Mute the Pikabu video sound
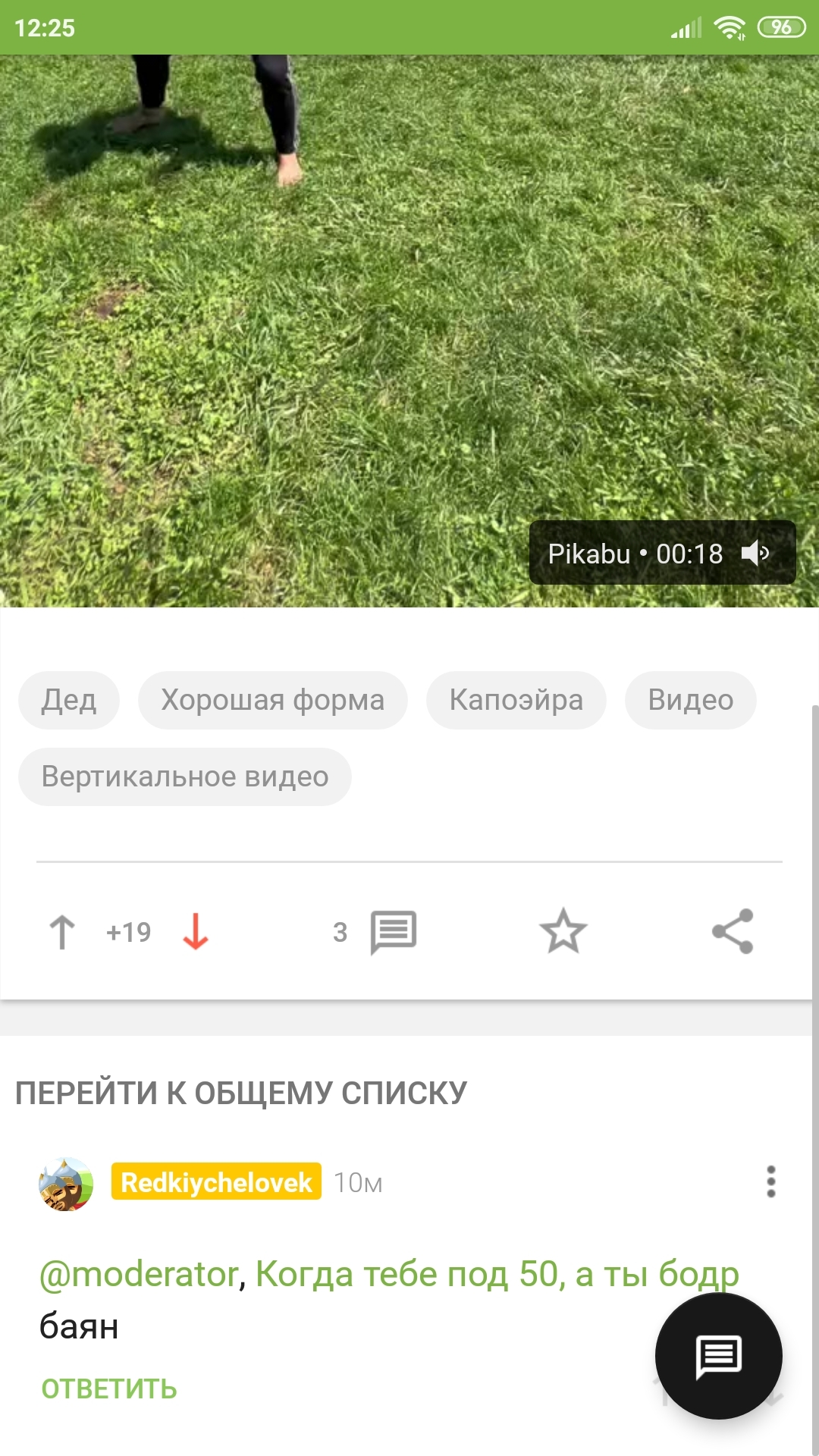 click(755, 554)
